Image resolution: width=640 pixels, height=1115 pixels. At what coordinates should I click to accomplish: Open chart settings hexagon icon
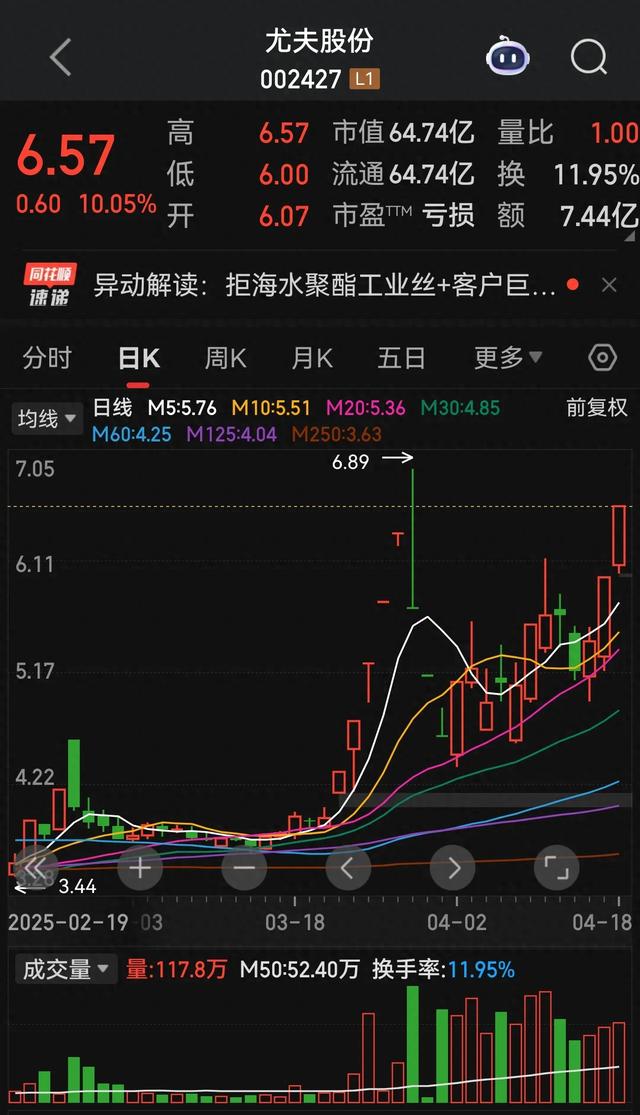602,358
